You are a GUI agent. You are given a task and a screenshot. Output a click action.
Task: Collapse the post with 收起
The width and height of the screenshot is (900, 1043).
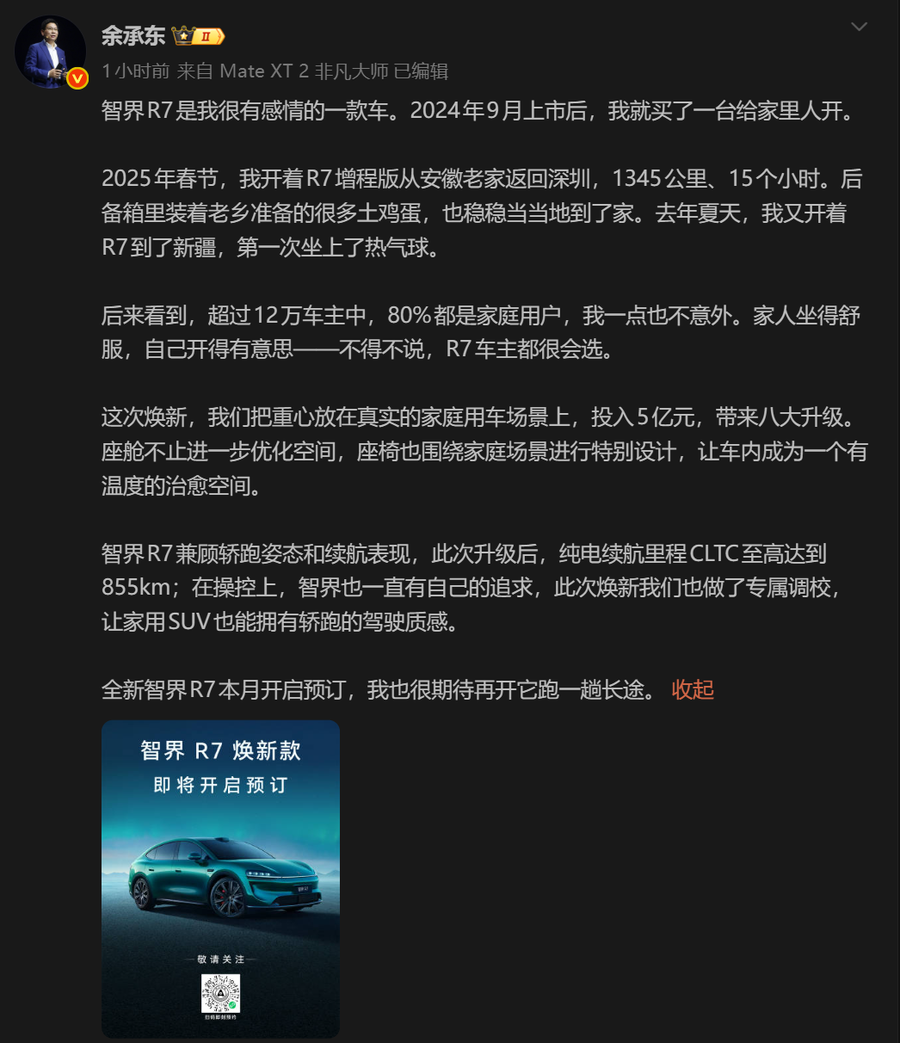point(692,689)
